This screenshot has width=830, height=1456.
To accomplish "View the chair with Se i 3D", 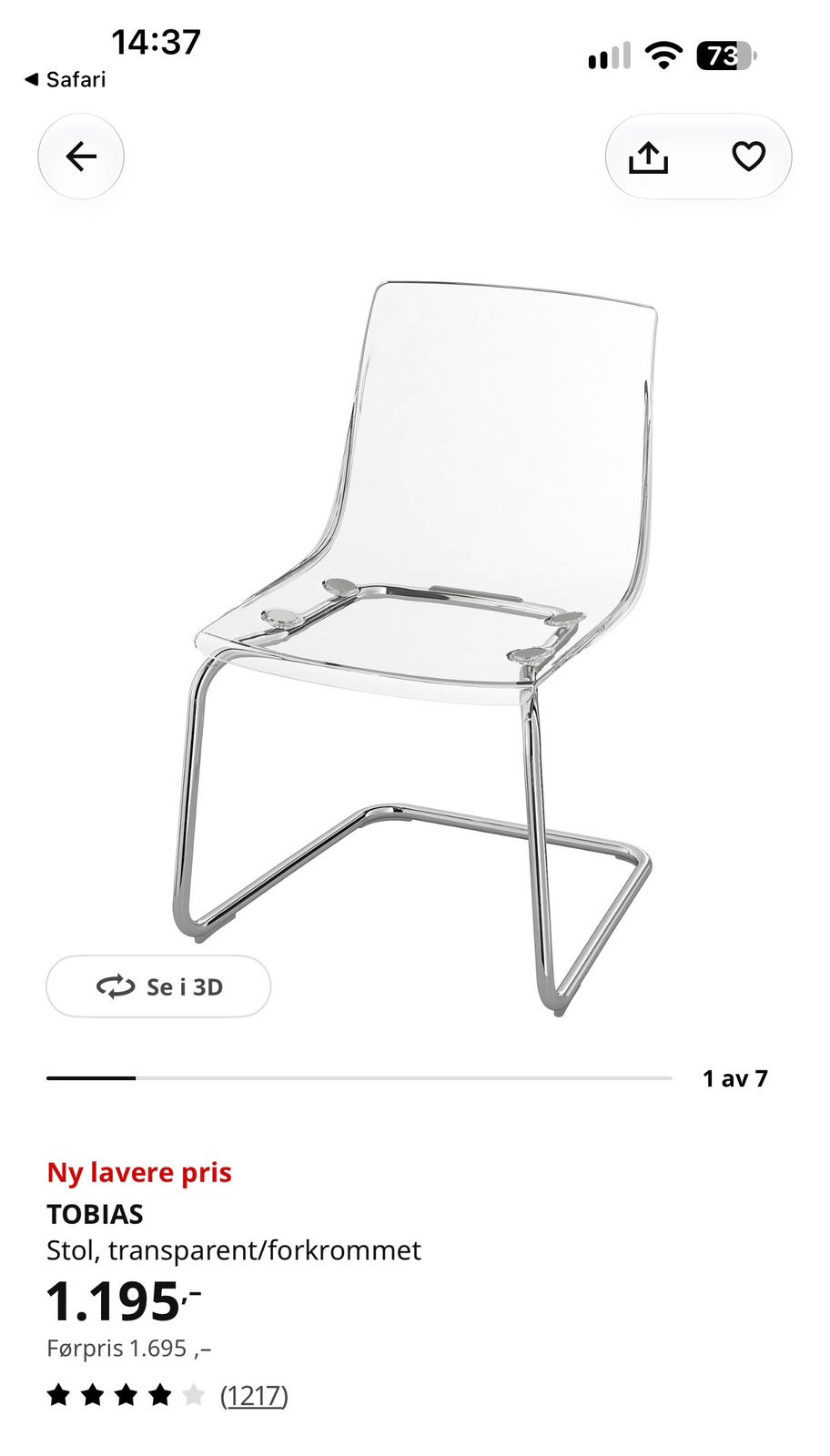I will (x=158, y=986).
